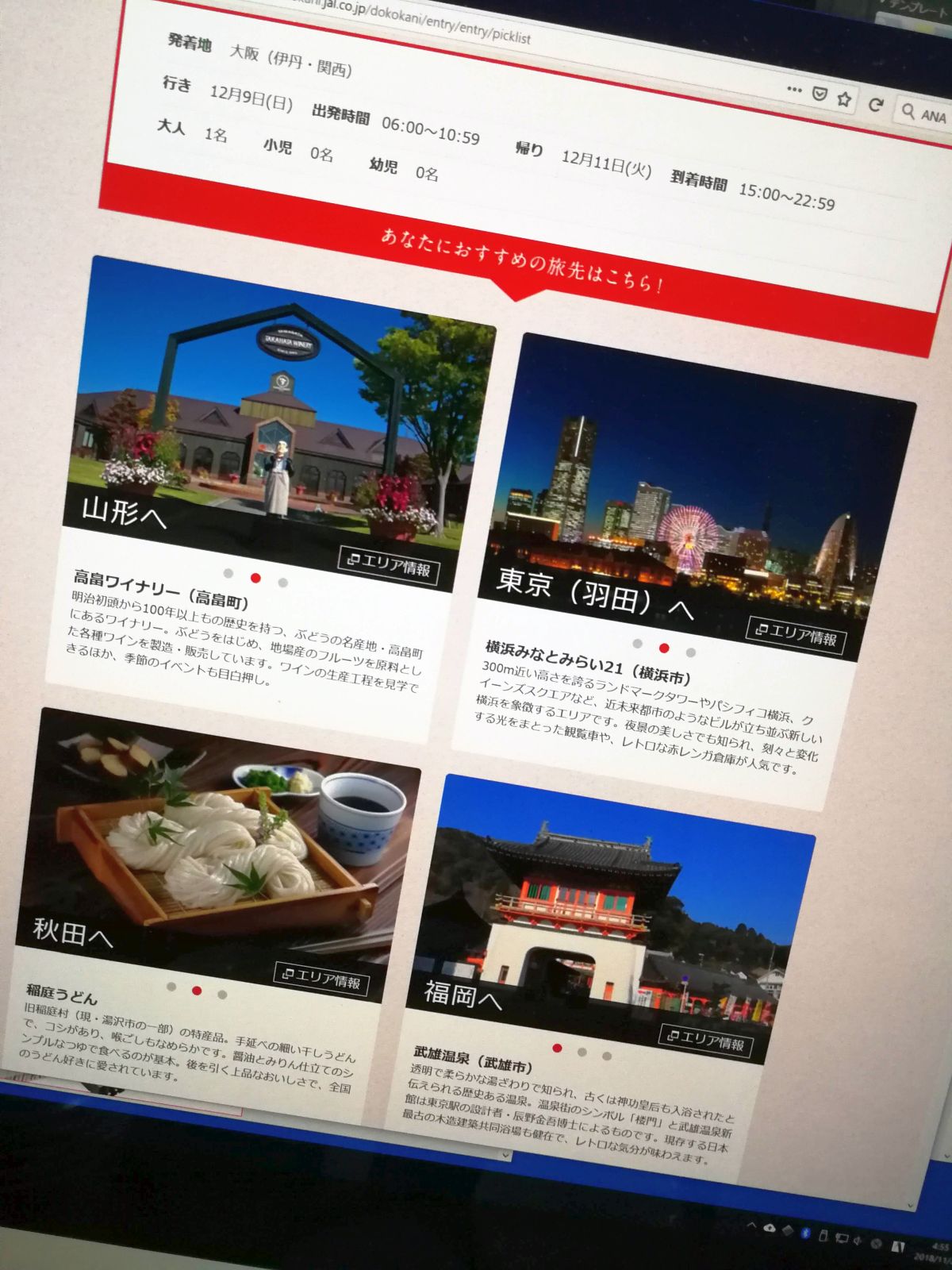Show the third slide of the 東京 card
Viewport: 952px width, 1270px height.
coord(691,652)
